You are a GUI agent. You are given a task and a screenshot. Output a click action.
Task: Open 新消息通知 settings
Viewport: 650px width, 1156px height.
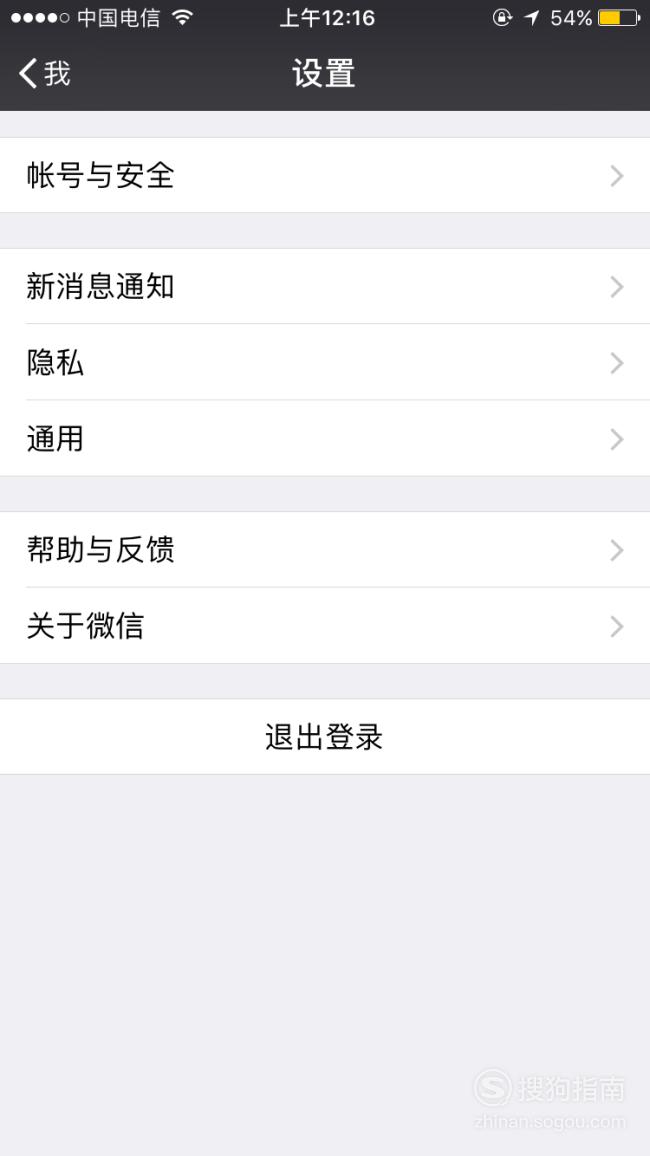325,286
